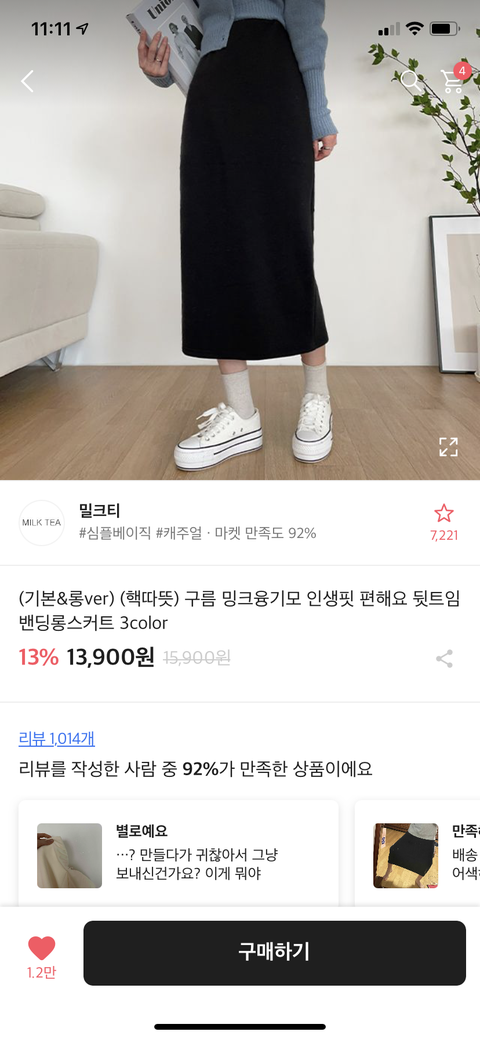Open the search magnifier icon
Viewport: 480px width, 1039px height.
(411, 81)
